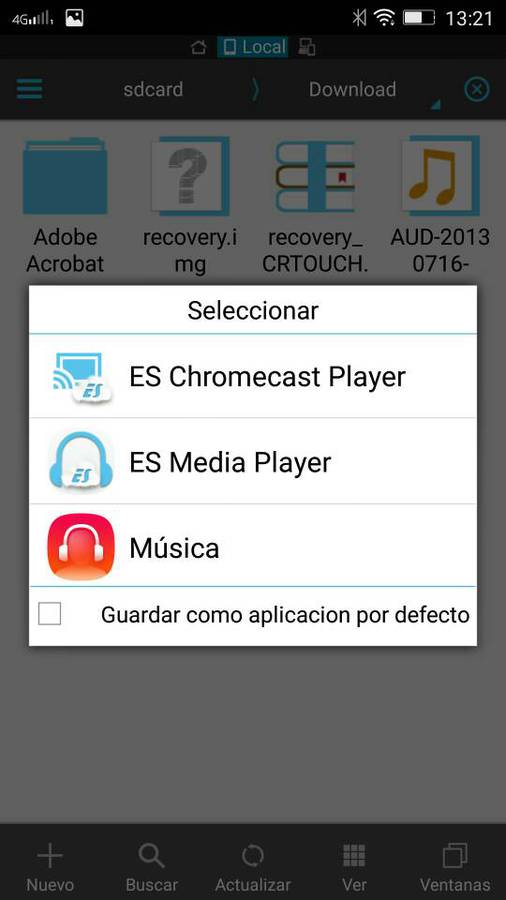This screenshot has height=900, width=506.
Task: Close the Download window
Action: 477,90
